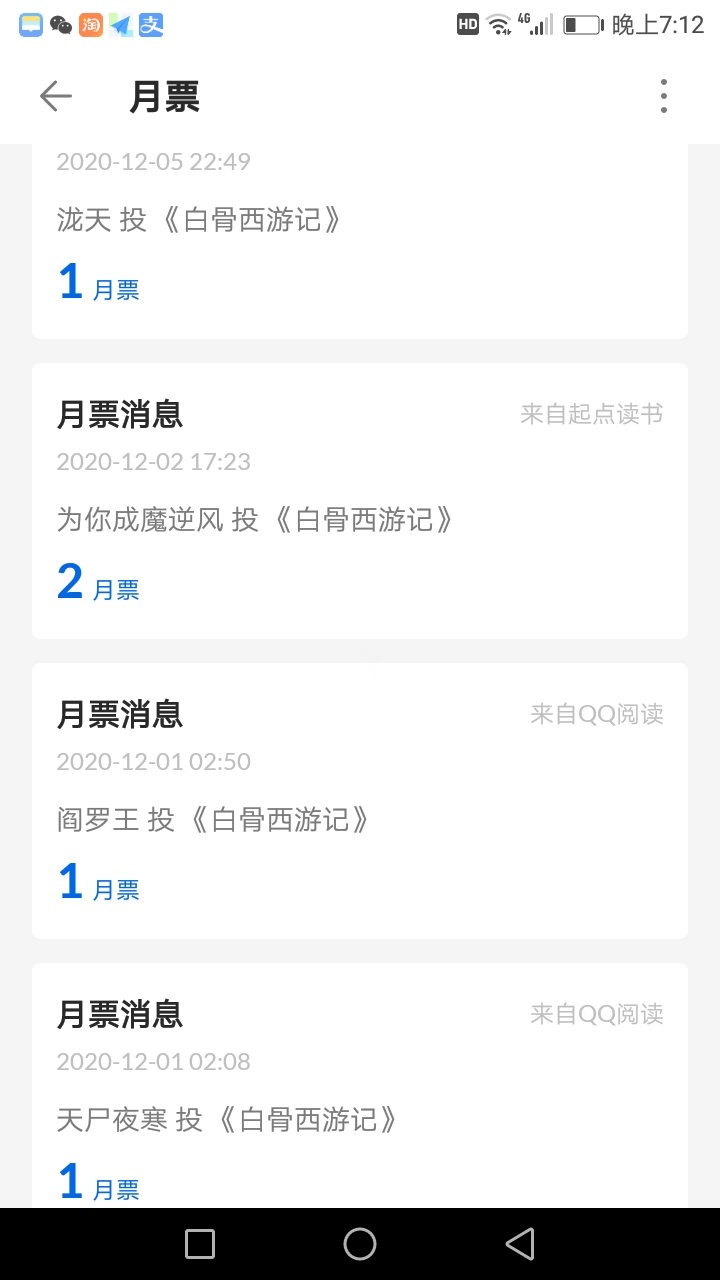Go back using the top-left arrow
The image size is (720, 1280).
[x=56, y=96]
